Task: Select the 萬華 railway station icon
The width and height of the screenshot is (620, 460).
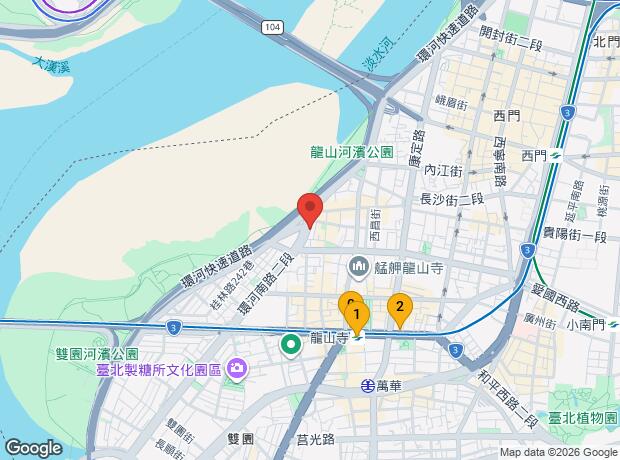Action: 368,386
